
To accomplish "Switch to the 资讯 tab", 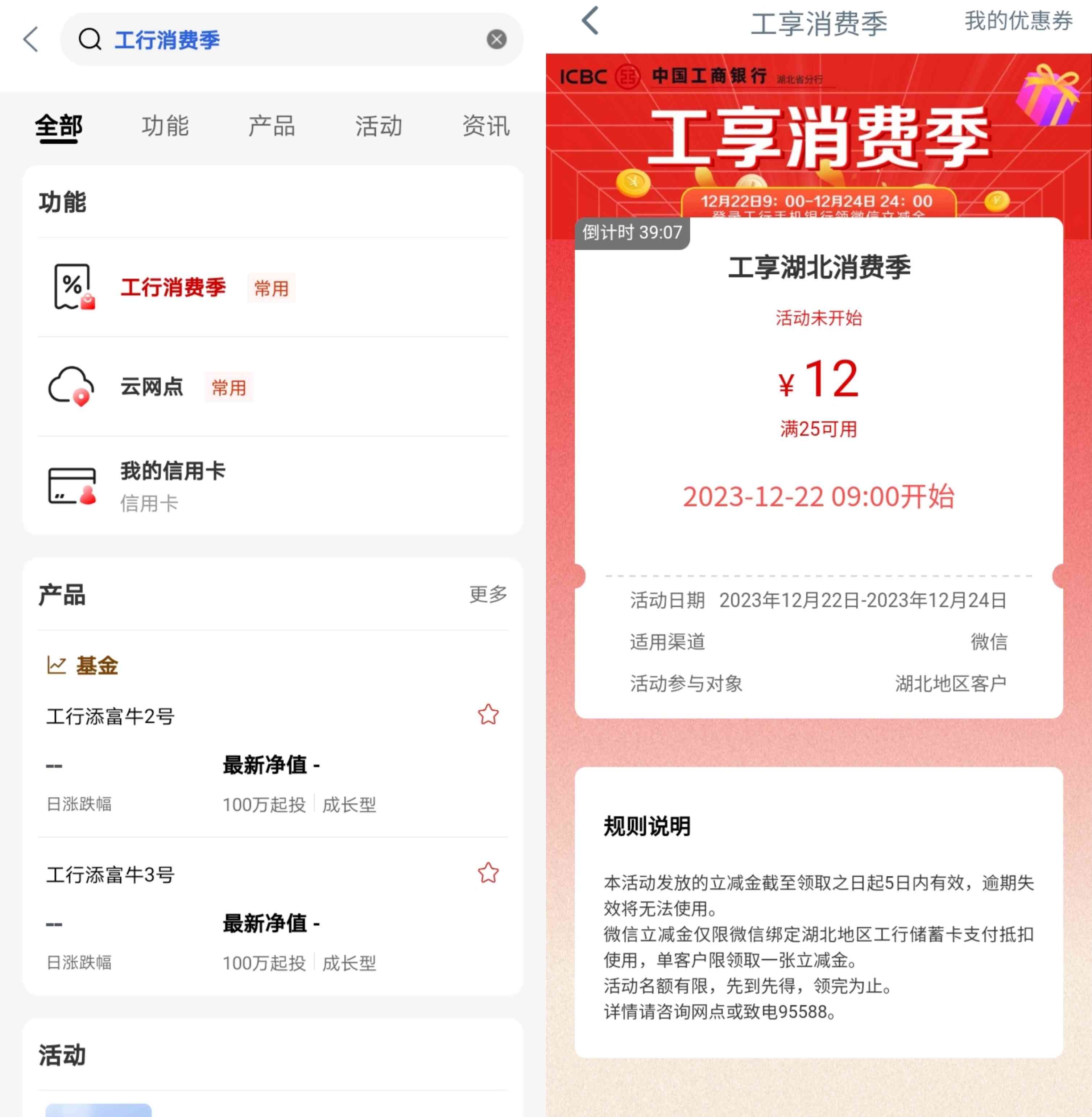I will (x=486, y=126).
